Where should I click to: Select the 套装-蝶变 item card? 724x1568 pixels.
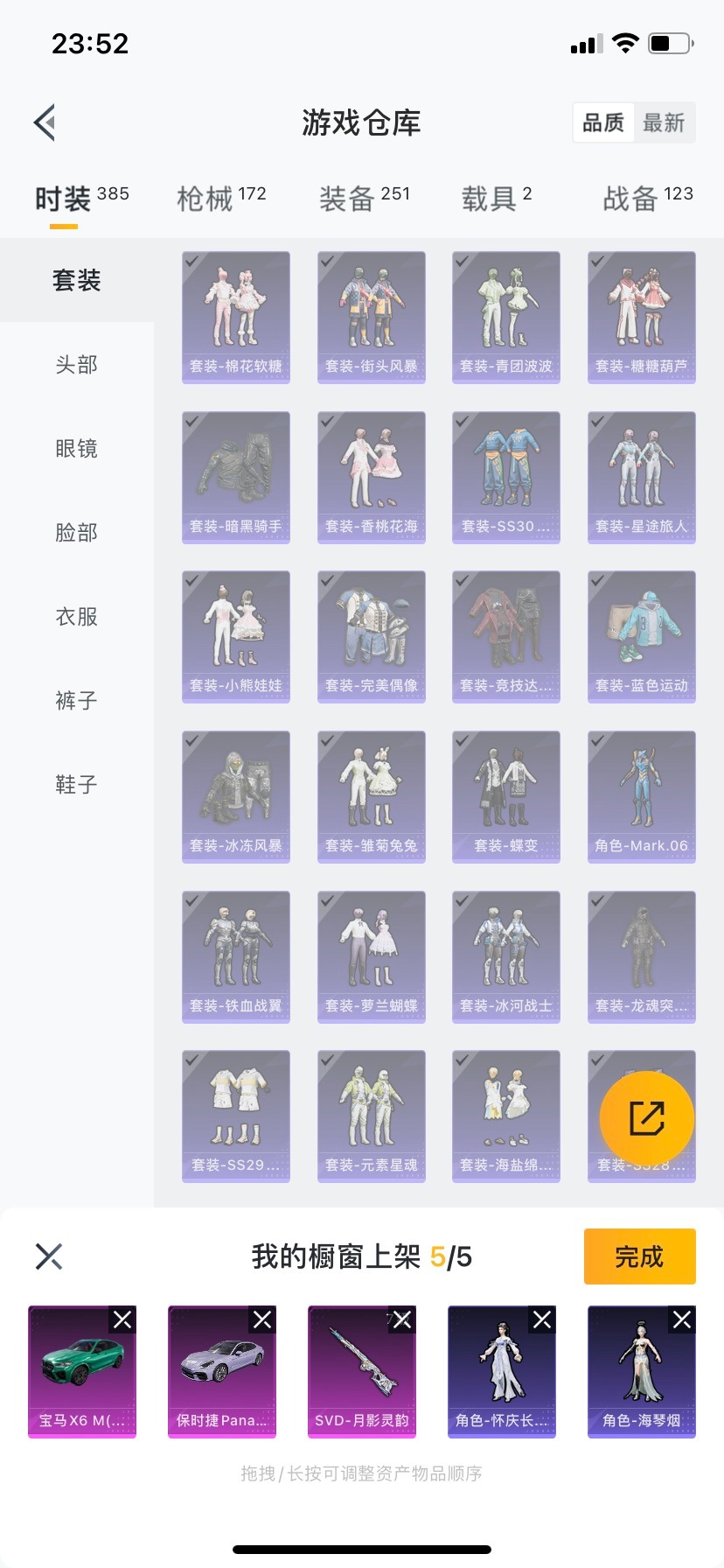[505, 796]
